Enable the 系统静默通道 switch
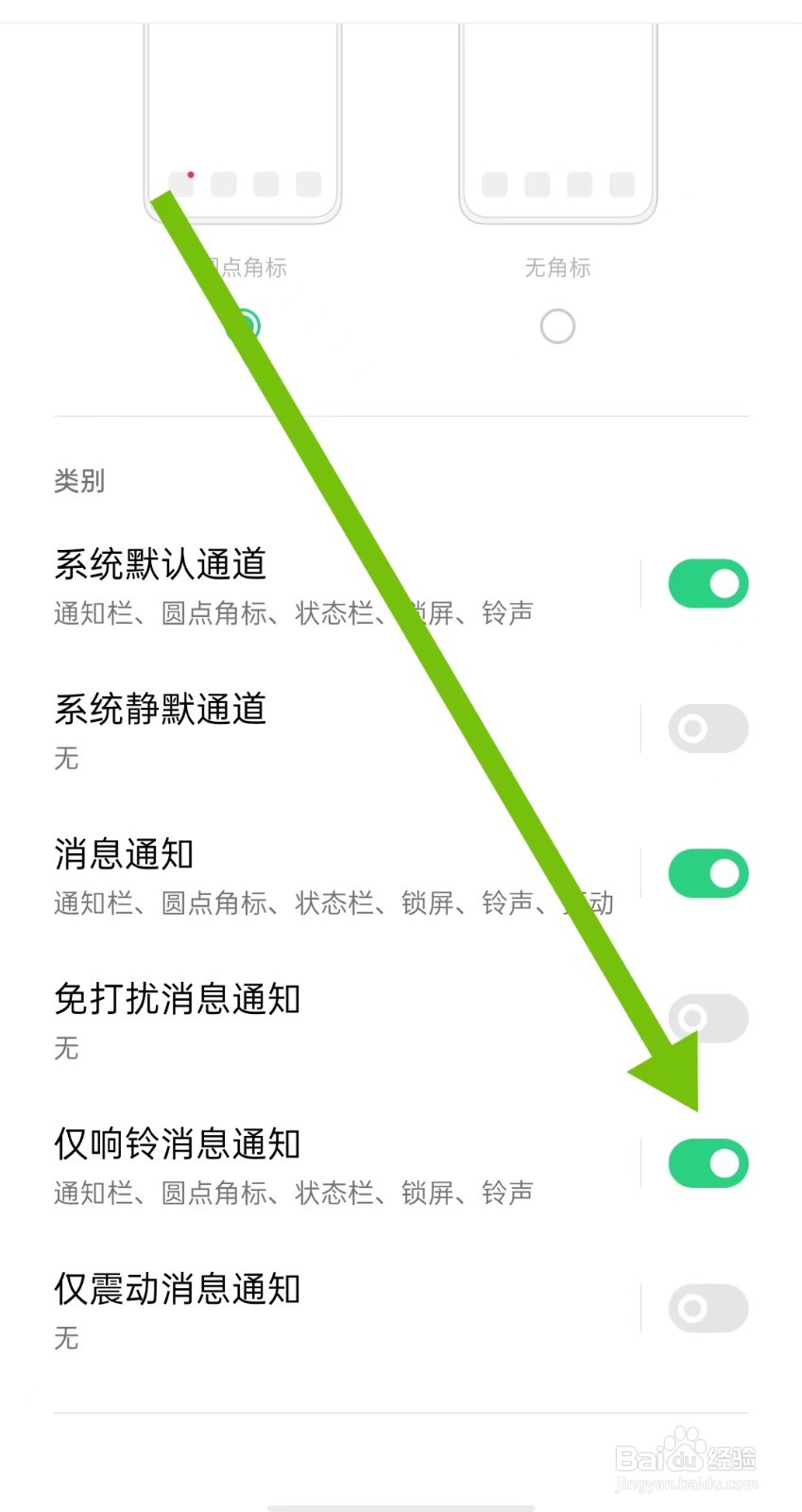 point(707,729)
